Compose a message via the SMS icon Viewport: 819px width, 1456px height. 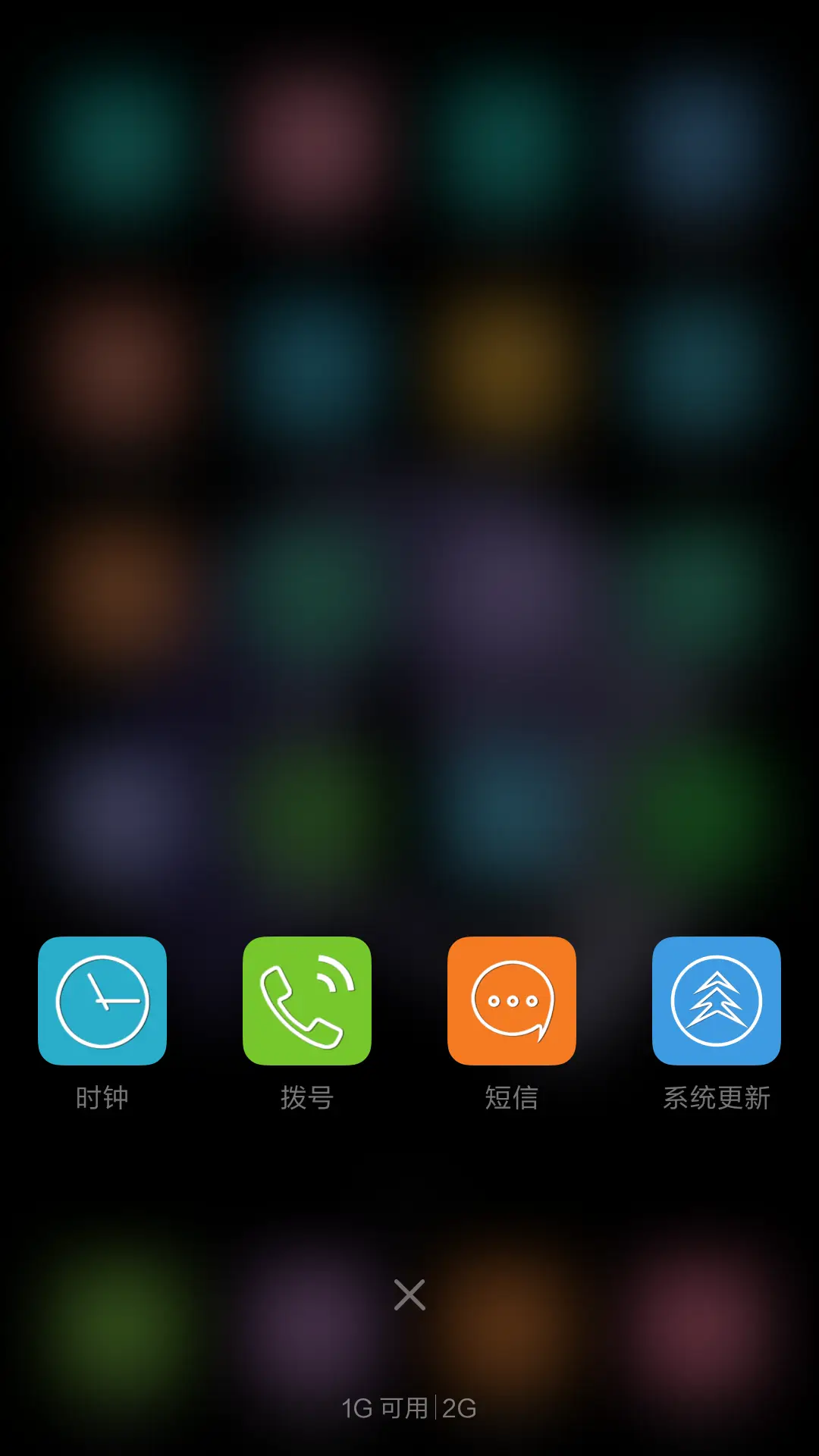point(511,1001)
